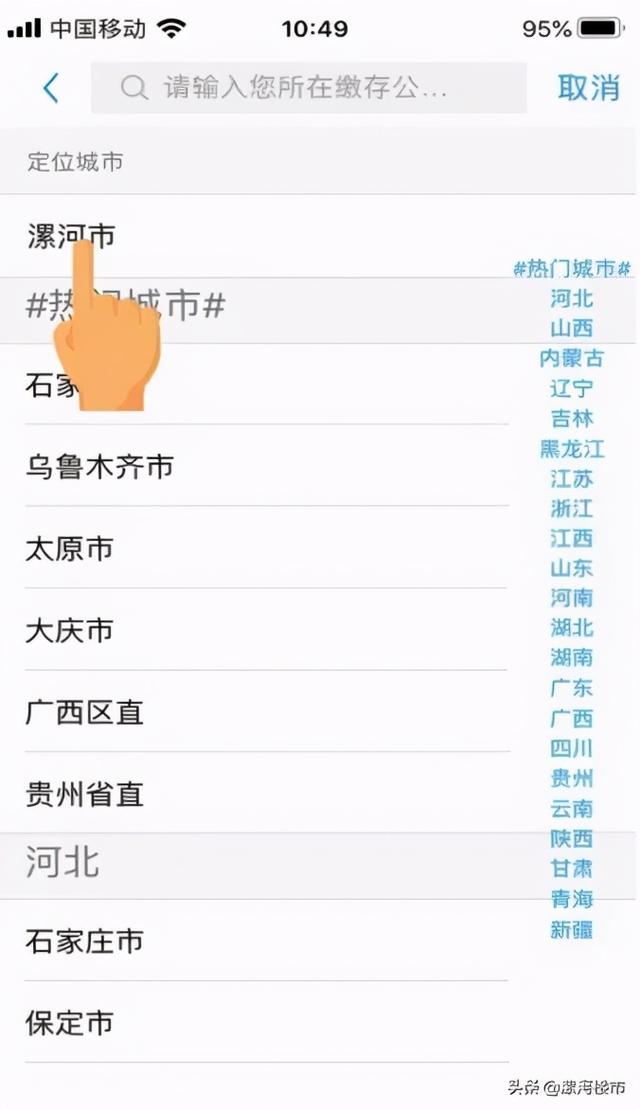Jump to 山西 in the side index
Viewport: 640px width, 1110px height.
tap(571, 328)
